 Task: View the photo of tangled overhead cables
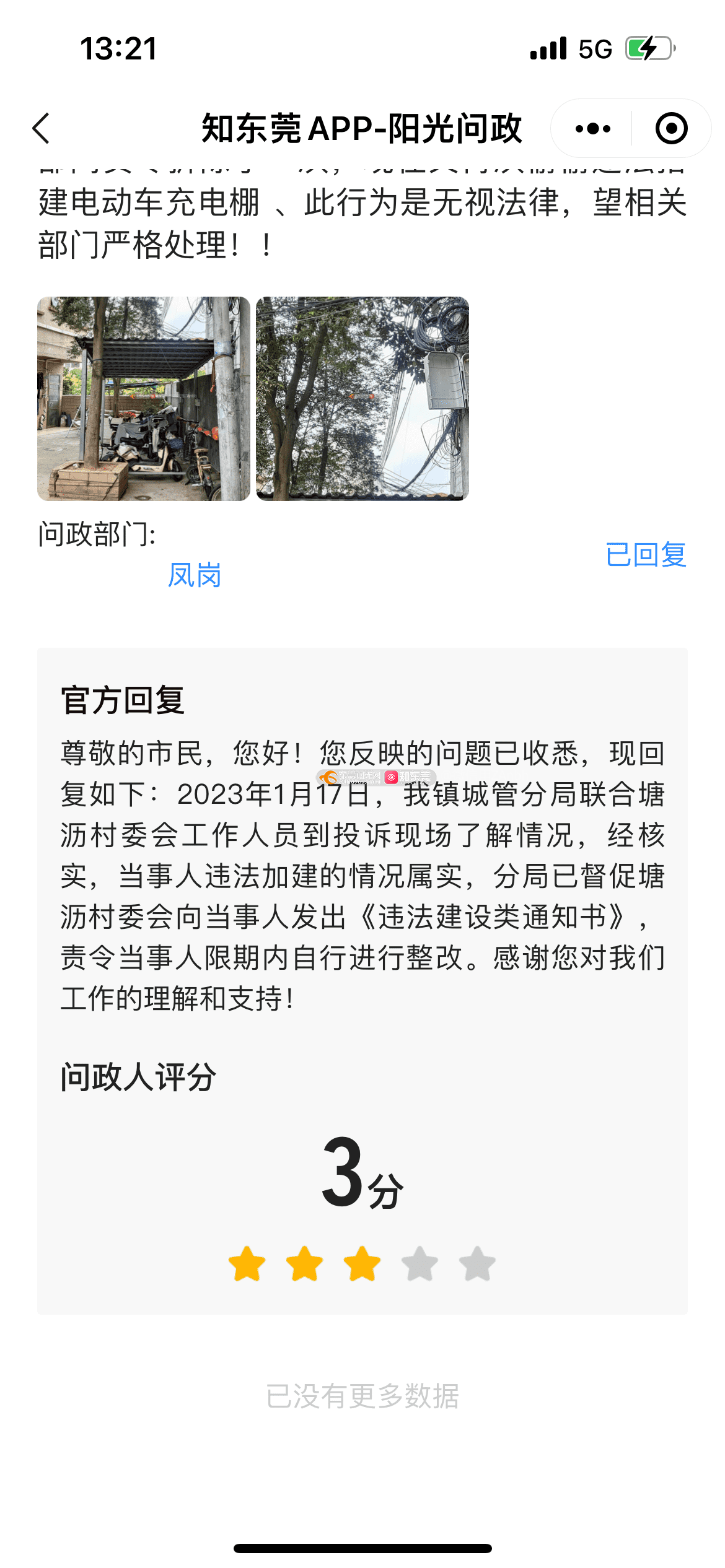(x=362, y=398)
